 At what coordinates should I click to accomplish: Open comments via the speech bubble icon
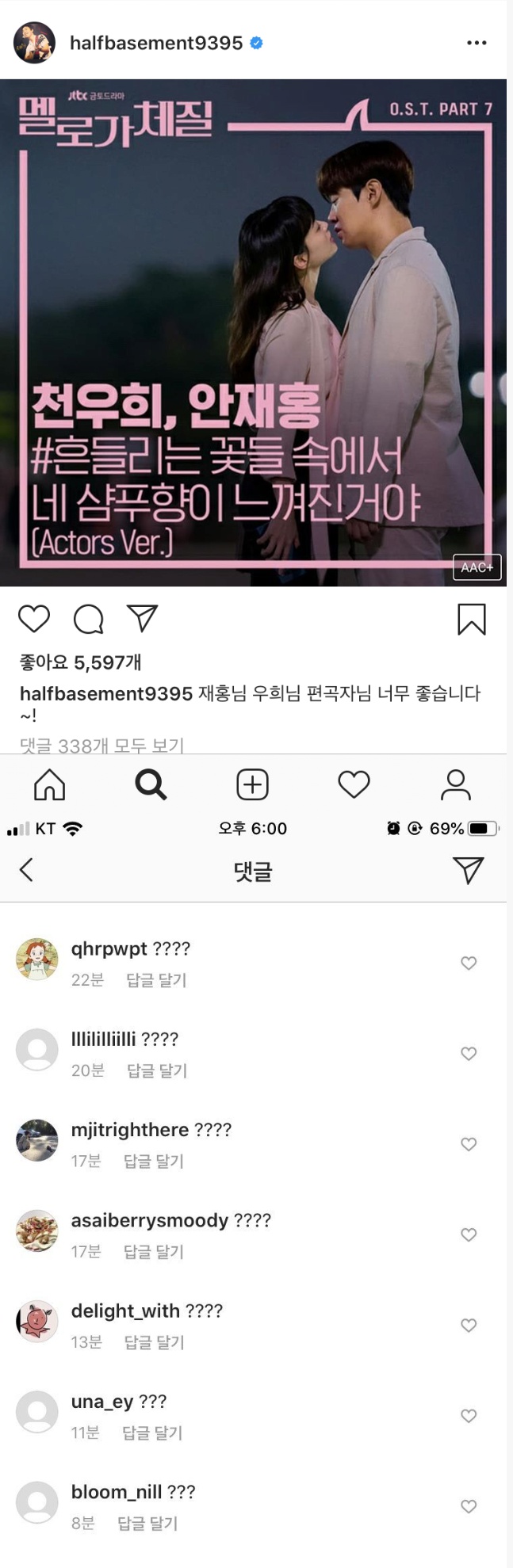pos(88,619)
